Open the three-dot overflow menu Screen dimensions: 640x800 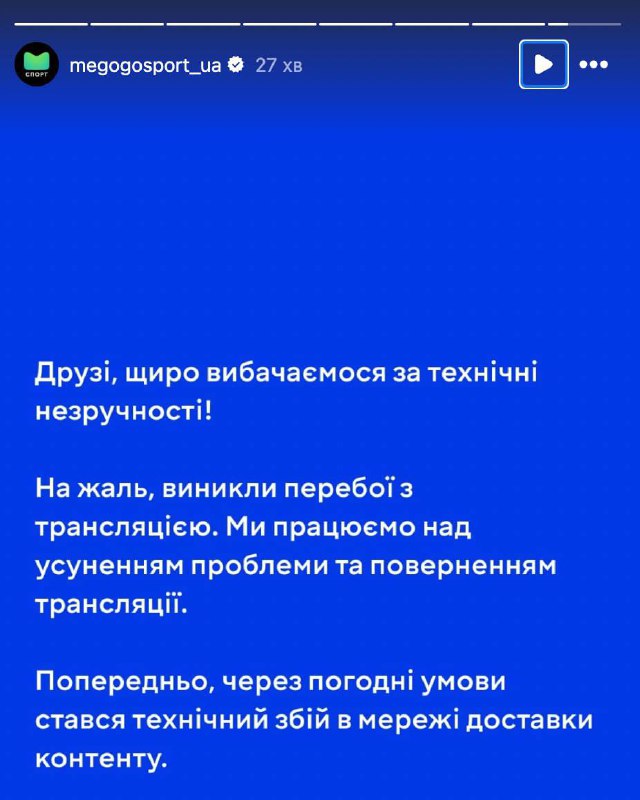[594, 65]
